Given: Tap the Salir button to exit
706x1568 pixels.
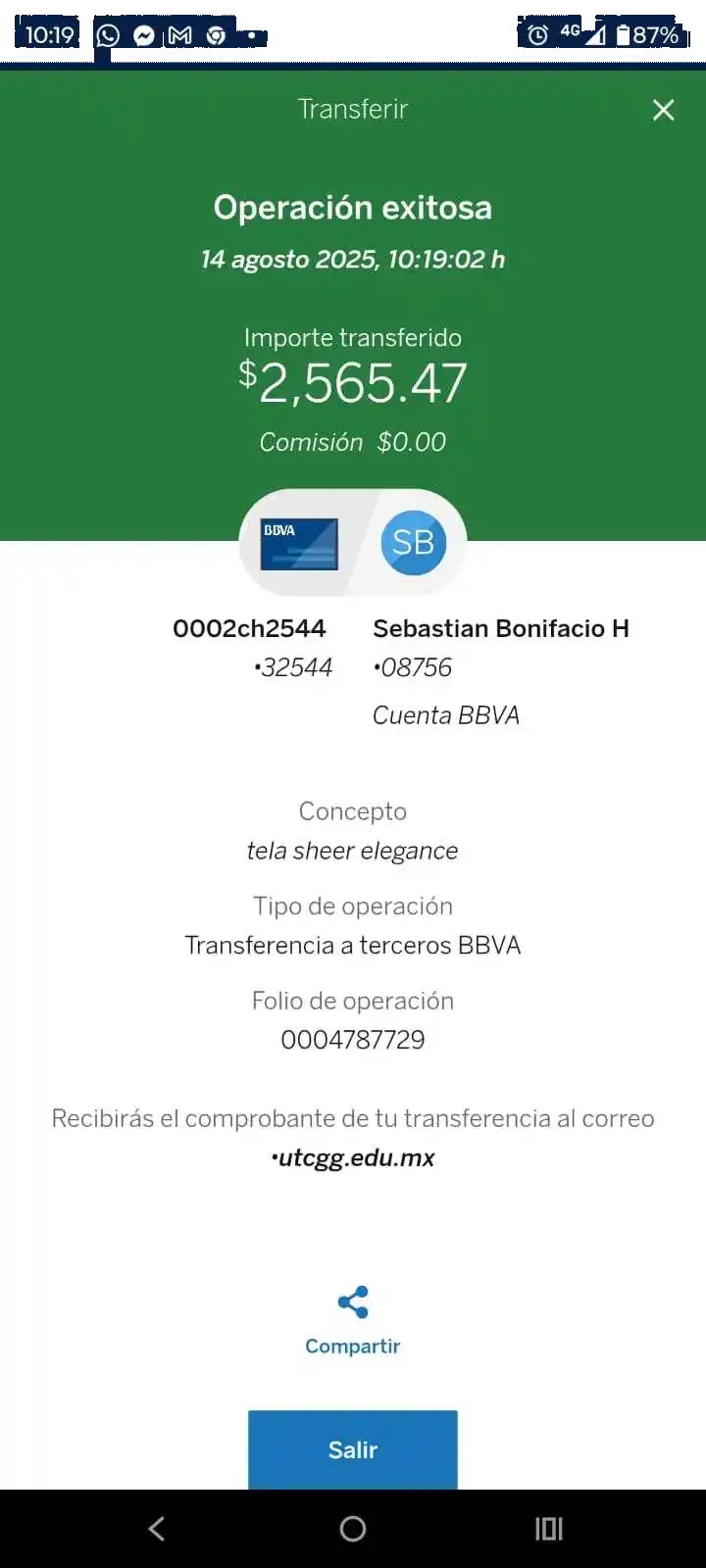Looking at the screenshot, I should point(353,1449).
